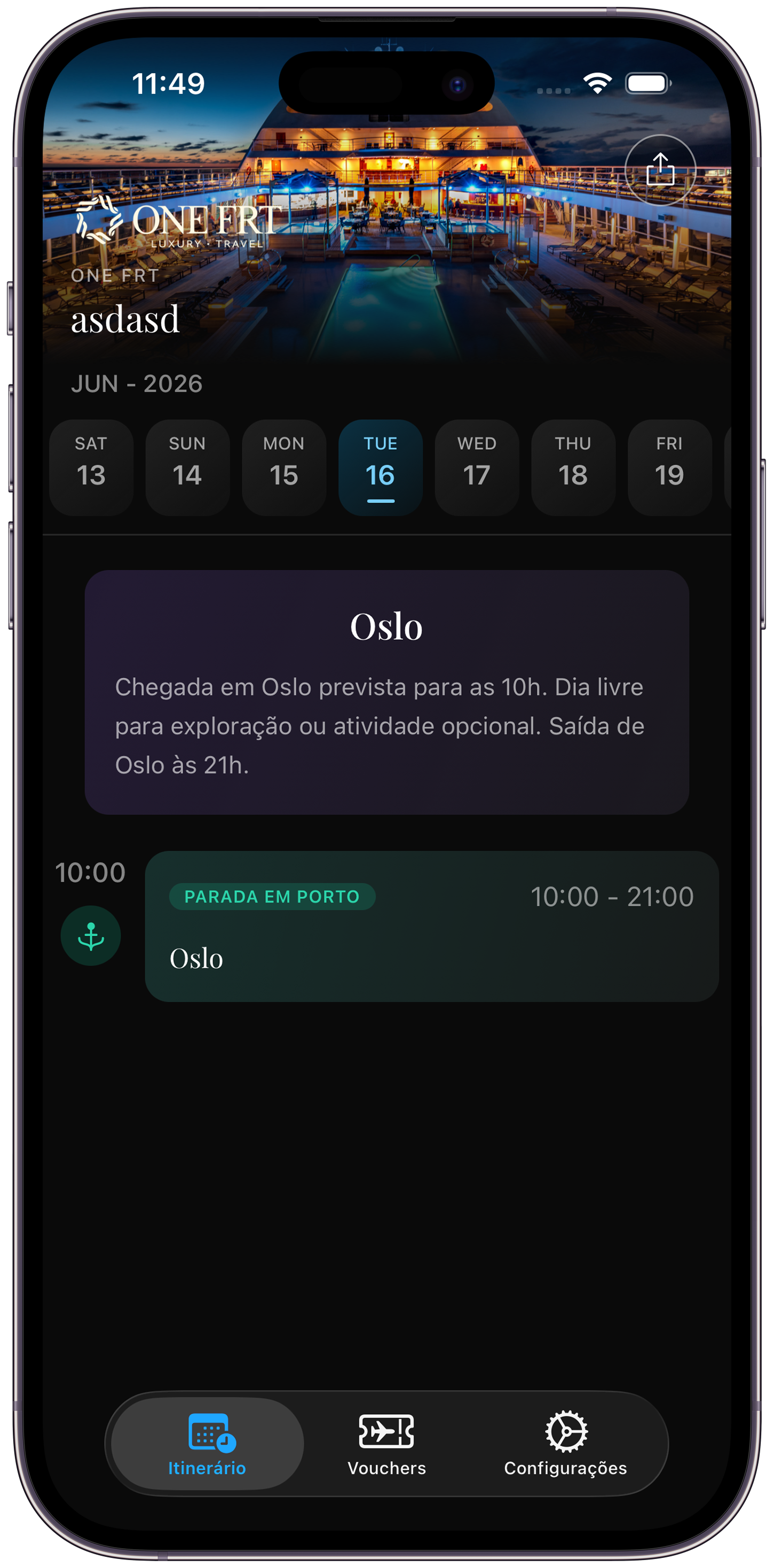774x1568 pixels.
Task: Select Thursday 18 in the date strip
Action: [x=573, y=467]
